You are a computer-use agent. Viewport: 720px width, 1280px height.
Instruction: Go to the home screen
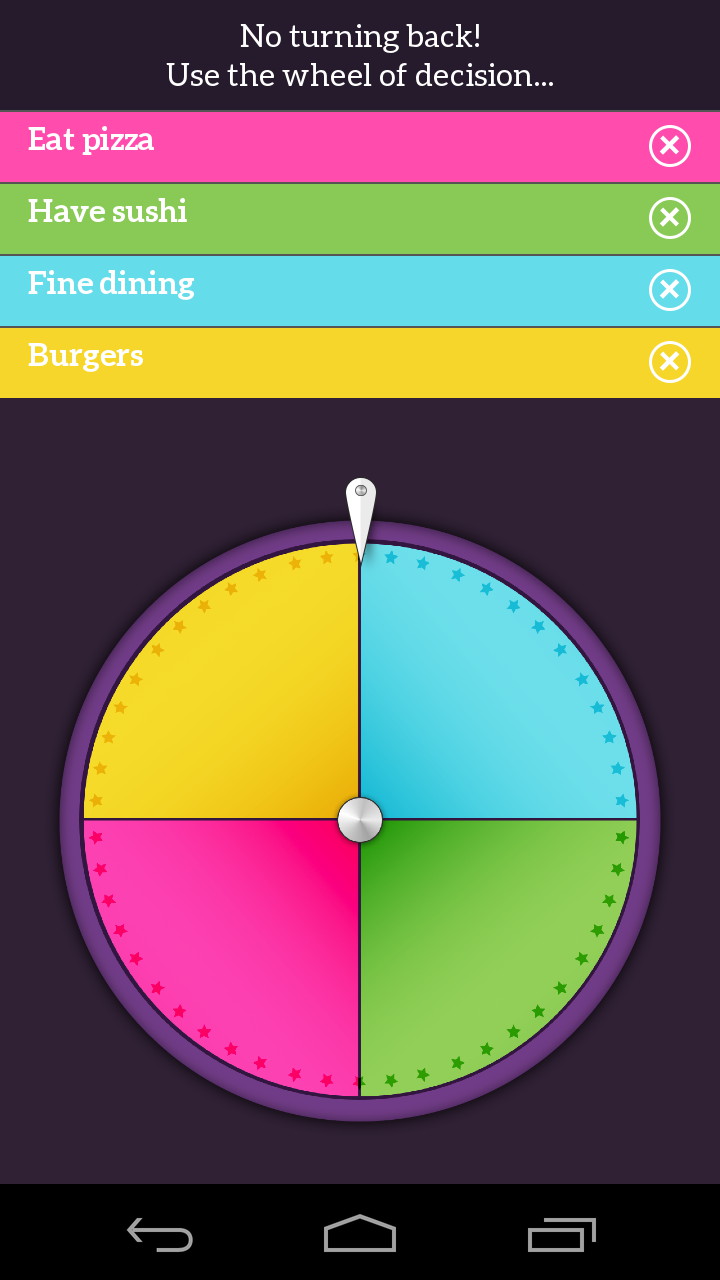click(x=360, y=1234)
